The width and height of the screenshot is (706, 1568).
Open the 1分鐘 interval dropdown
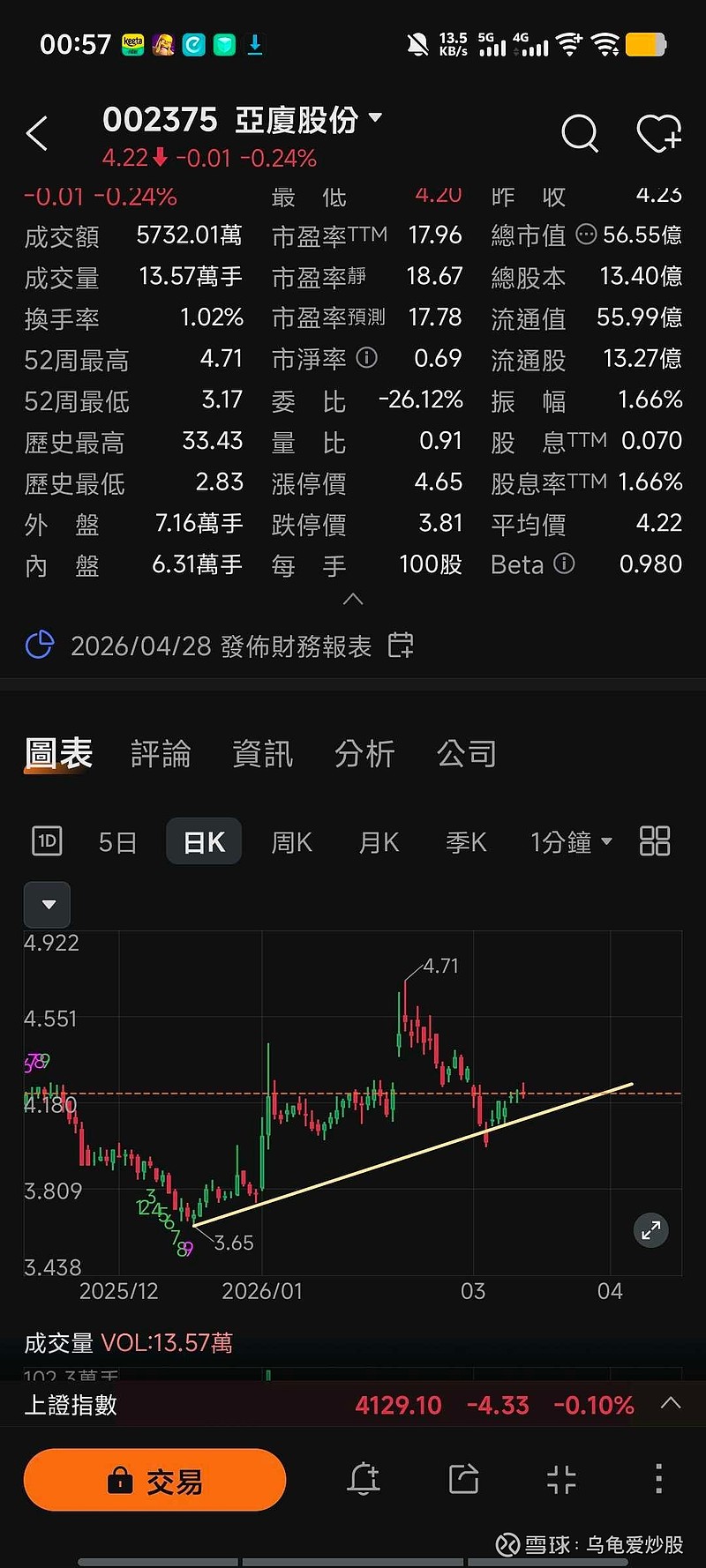[x=571, y=842]
